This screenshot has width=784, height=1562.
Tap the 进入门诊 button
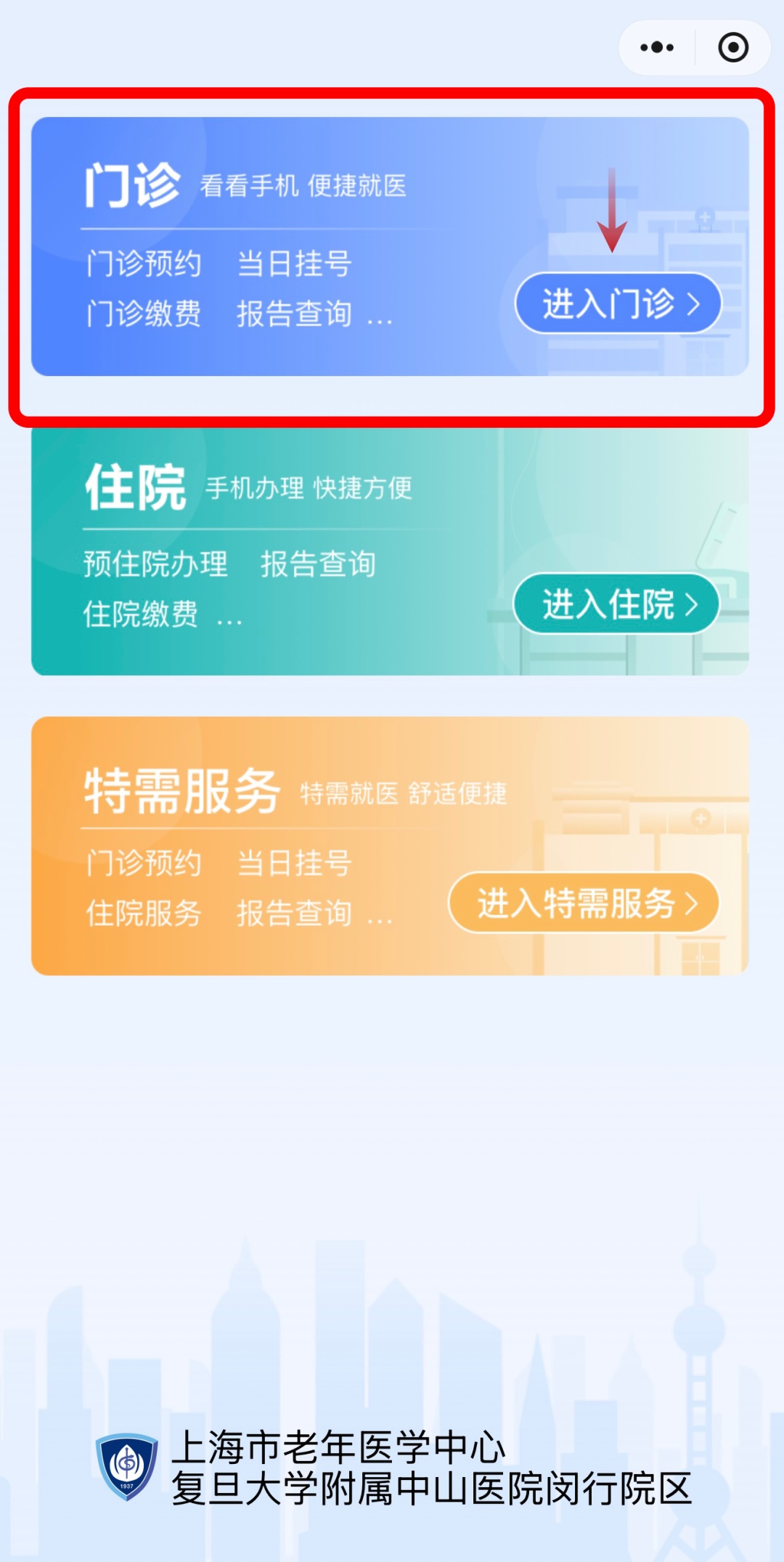(618, 304)
